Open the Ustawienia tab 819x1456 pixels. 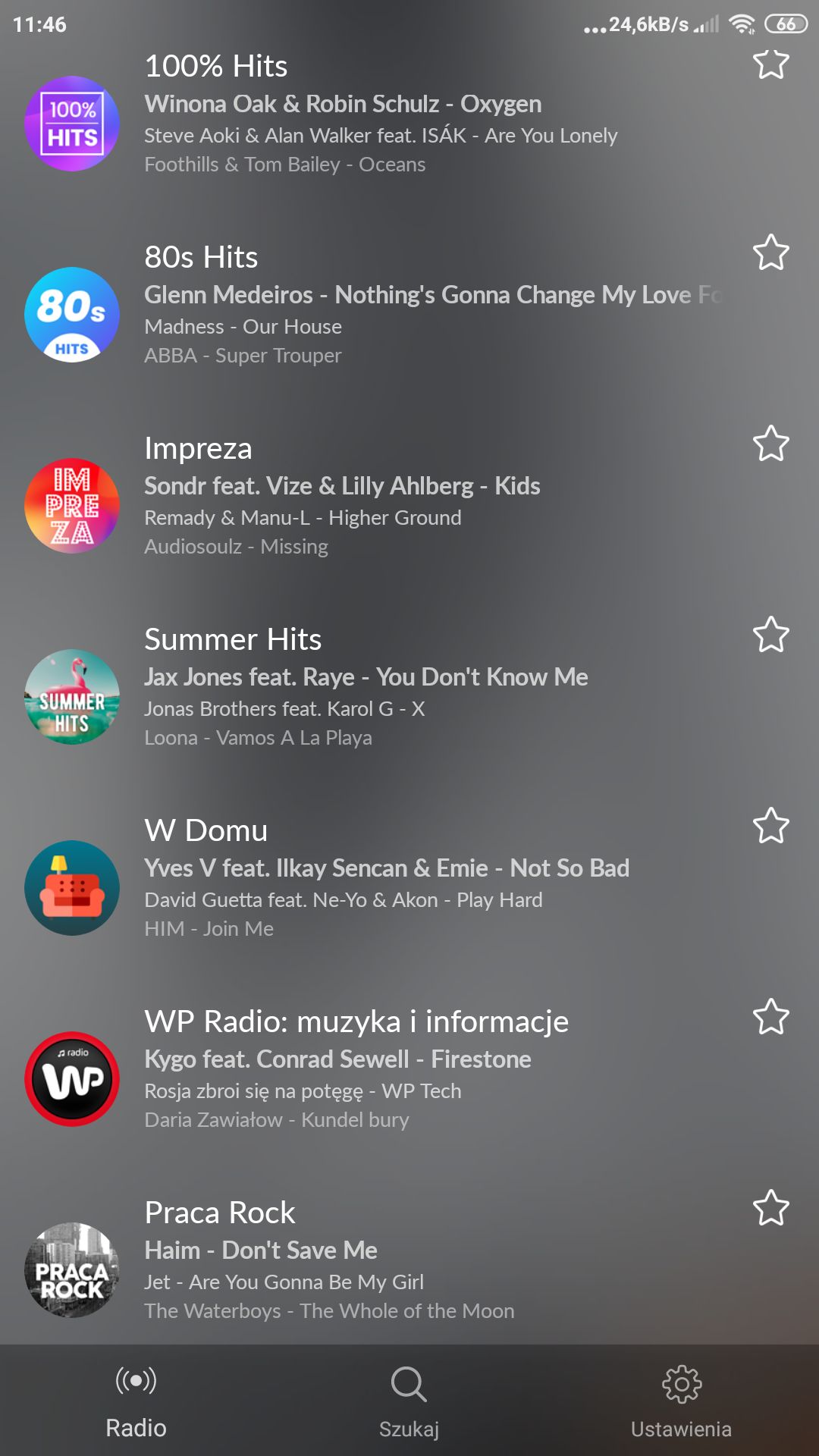click(x=682, y=1401)
